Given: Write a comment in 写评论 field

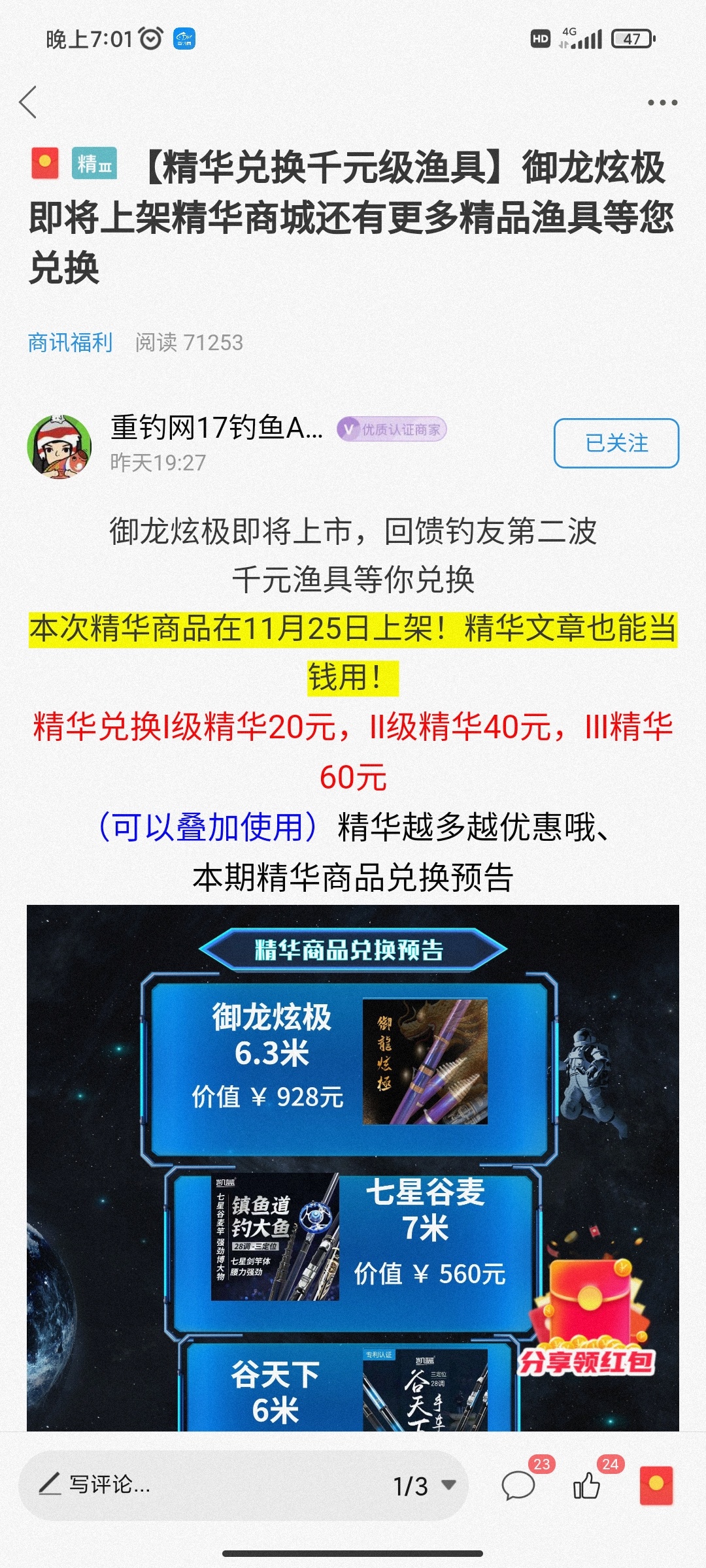Looking at the screenshot, I should [x=196, y=1485].
